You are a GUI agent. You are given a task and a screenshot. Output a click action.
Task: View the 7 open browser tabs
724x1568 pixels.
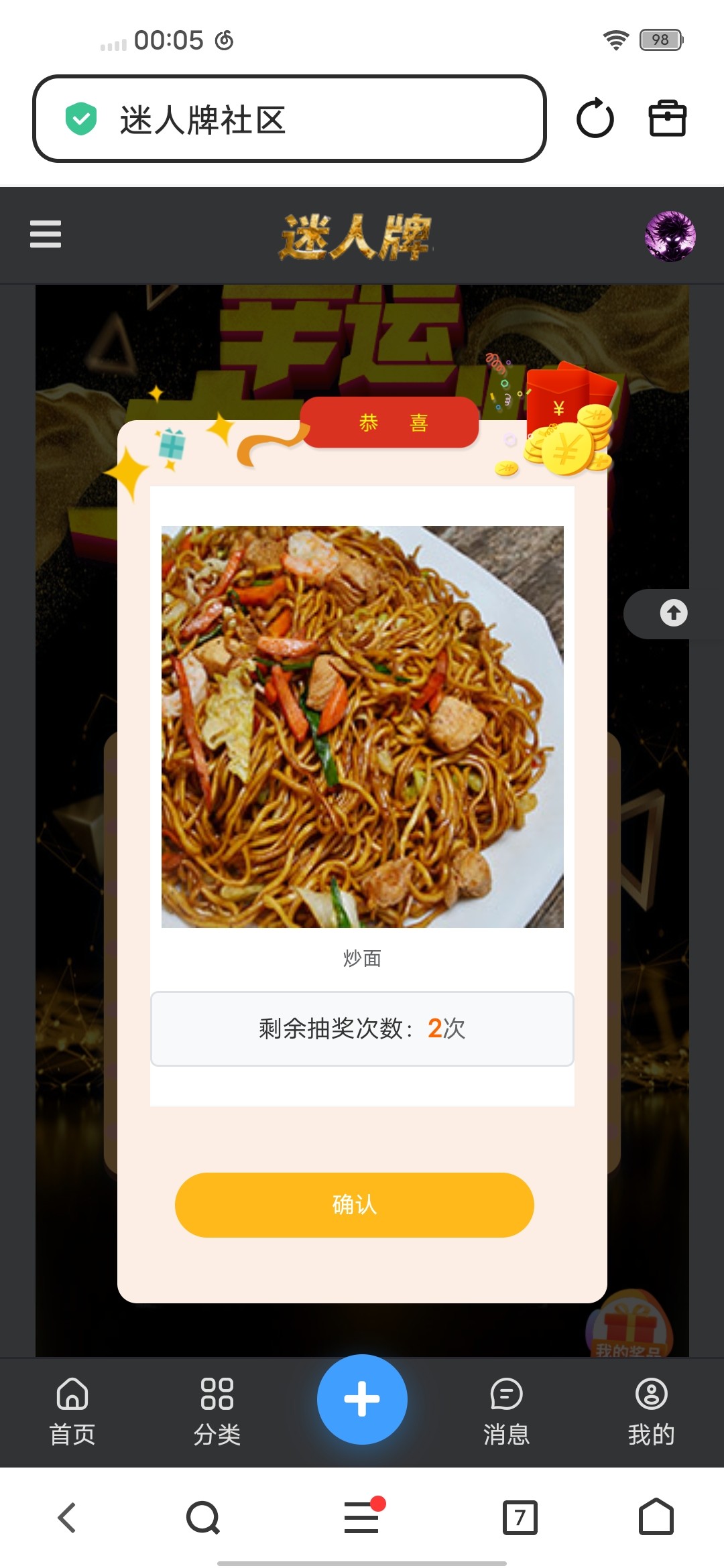(520, 1518)
